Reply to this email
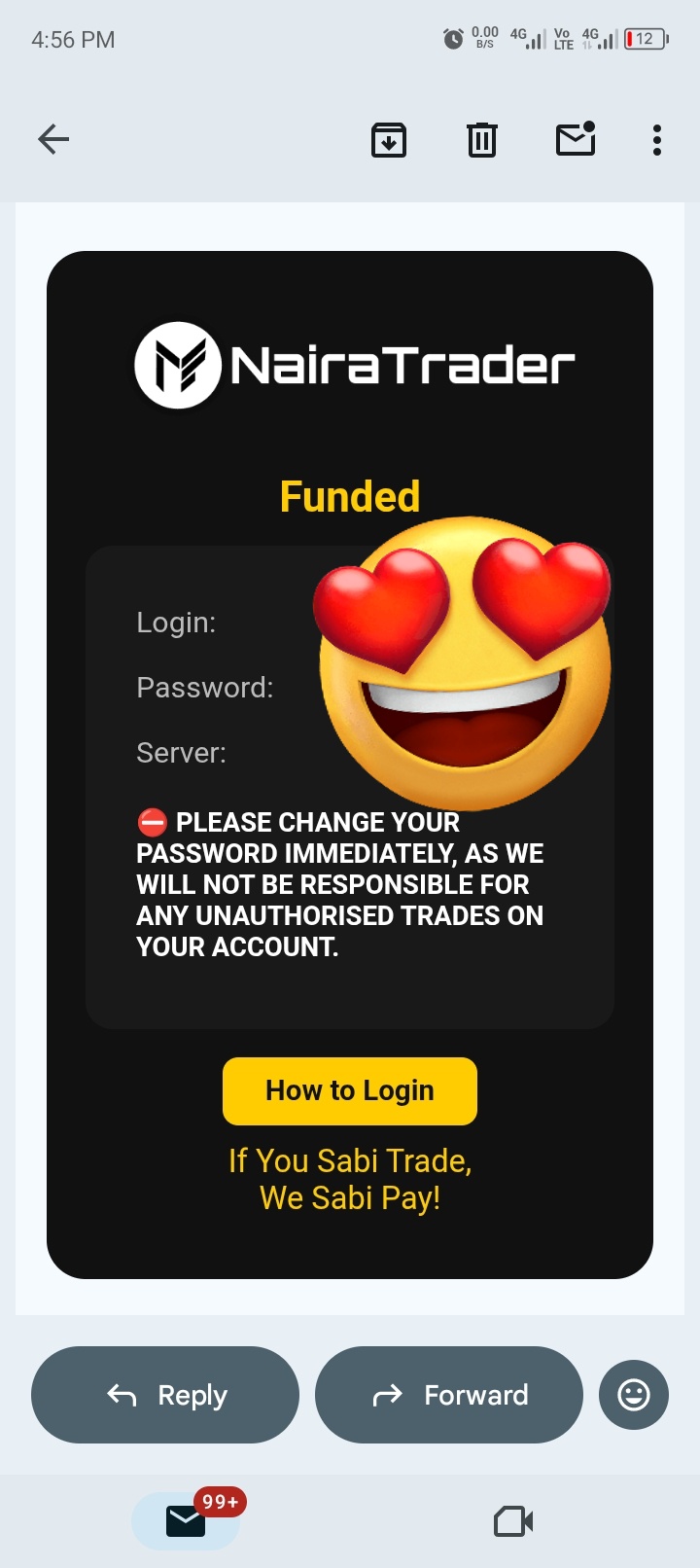 pyautogui.click(x=165, y=1395)
